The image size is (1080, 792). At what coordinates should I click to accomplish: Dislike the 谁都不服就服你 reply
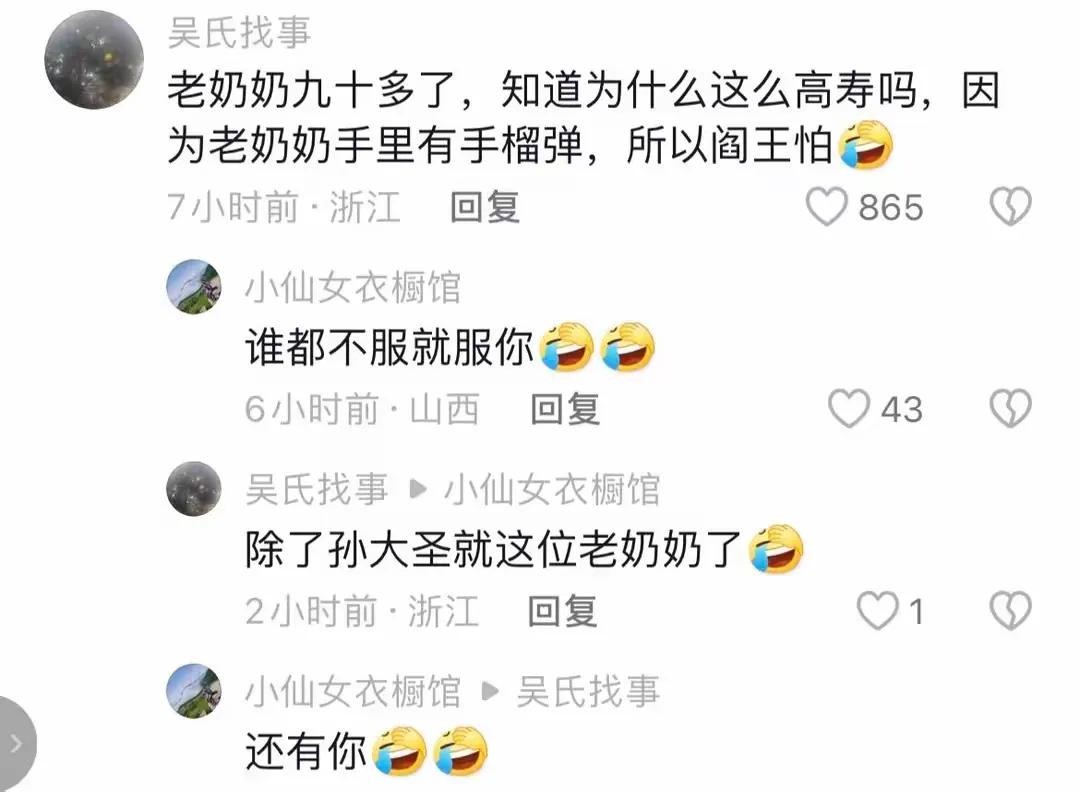pyautogui.click(x=1010, y=409)
